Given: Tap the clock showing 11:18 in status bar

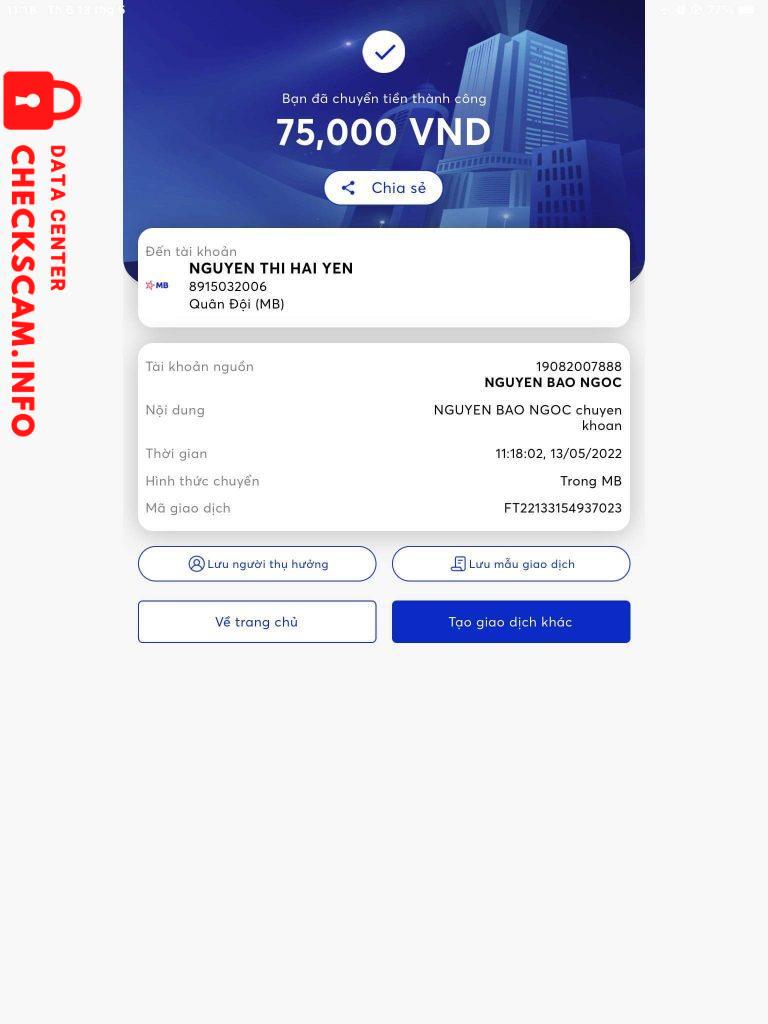Looking at the screenshot, I should [x=18, y=8].
